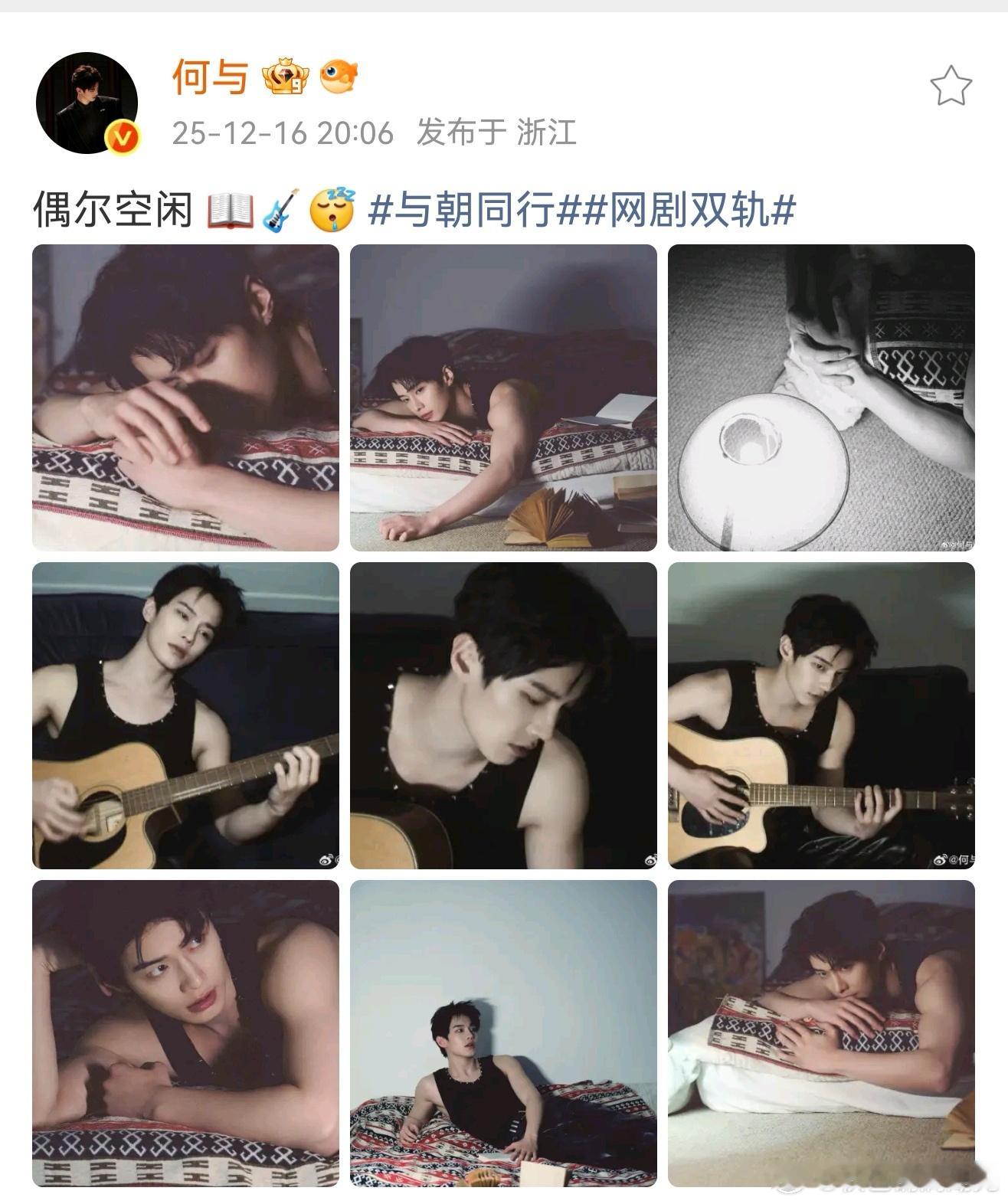Open the middle-right guitar playing photo
1008x1204 pixels.
821,715
